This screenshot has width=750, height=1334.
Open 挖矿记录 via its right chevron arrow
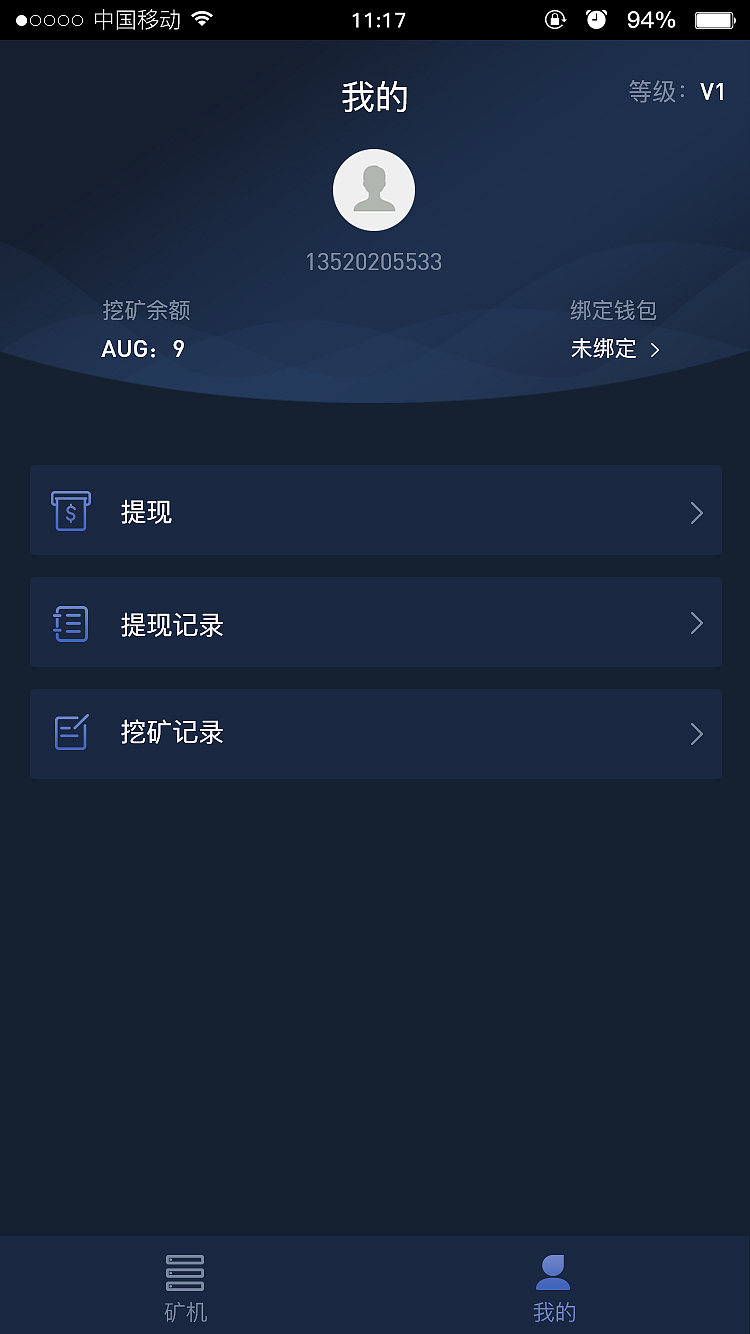(x=697, y=733)
